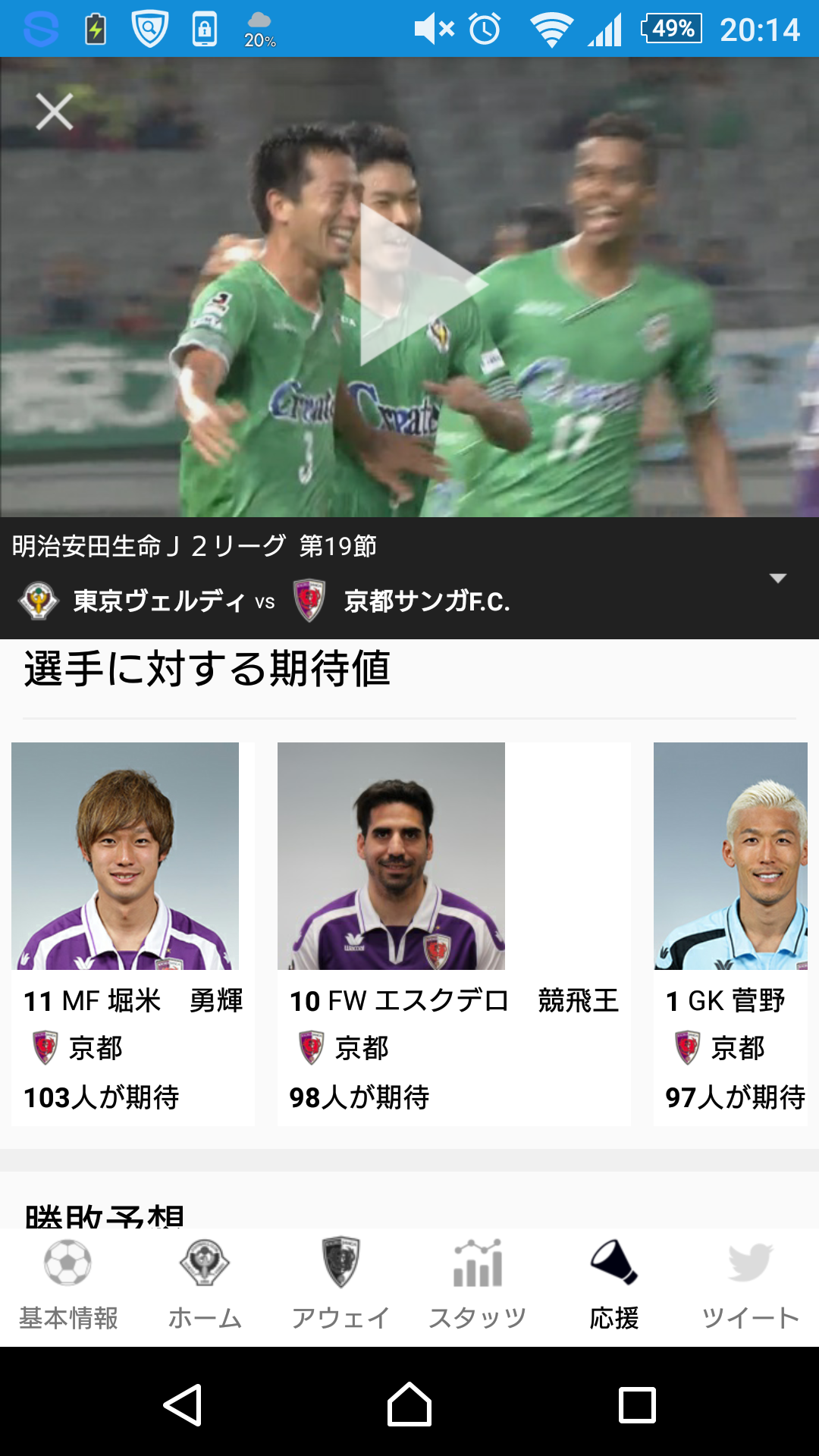Open goalkeeper 菅野 player card
This screenshot has height=1456, width=819.
coord(731,934)
